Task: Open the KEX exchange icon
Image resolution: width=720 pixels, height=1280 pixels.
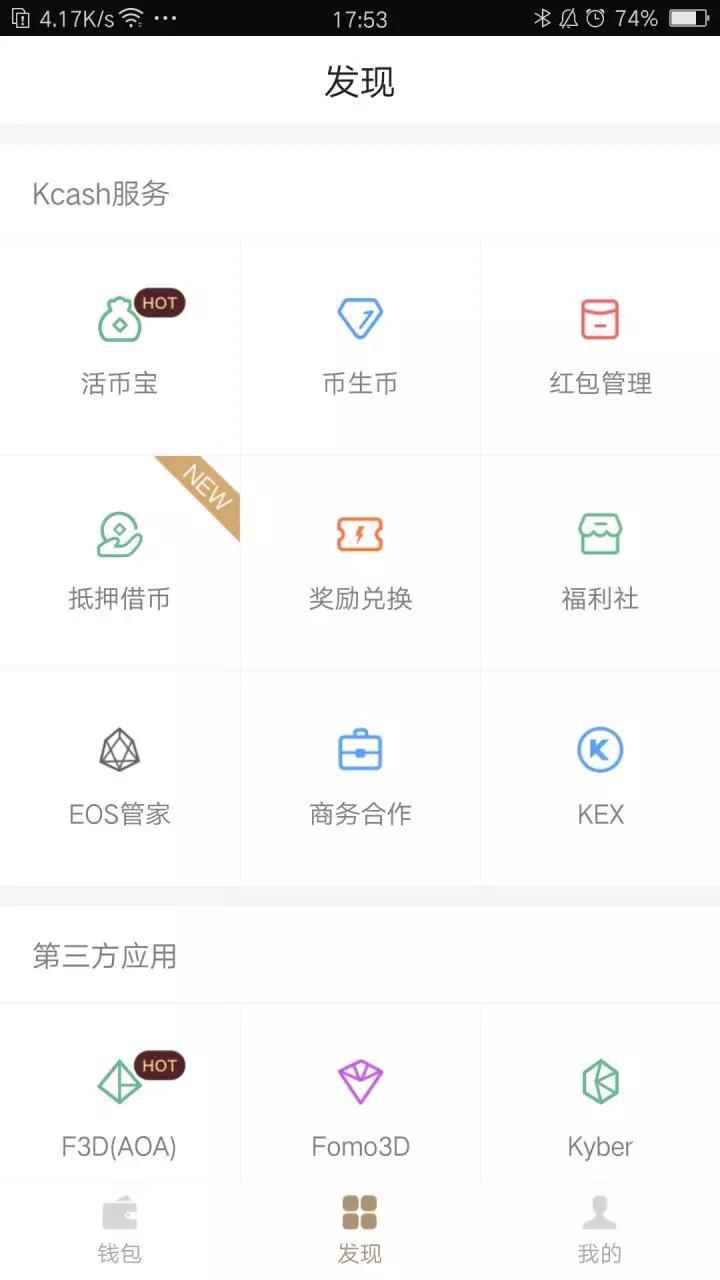Action: pos(599,750)
